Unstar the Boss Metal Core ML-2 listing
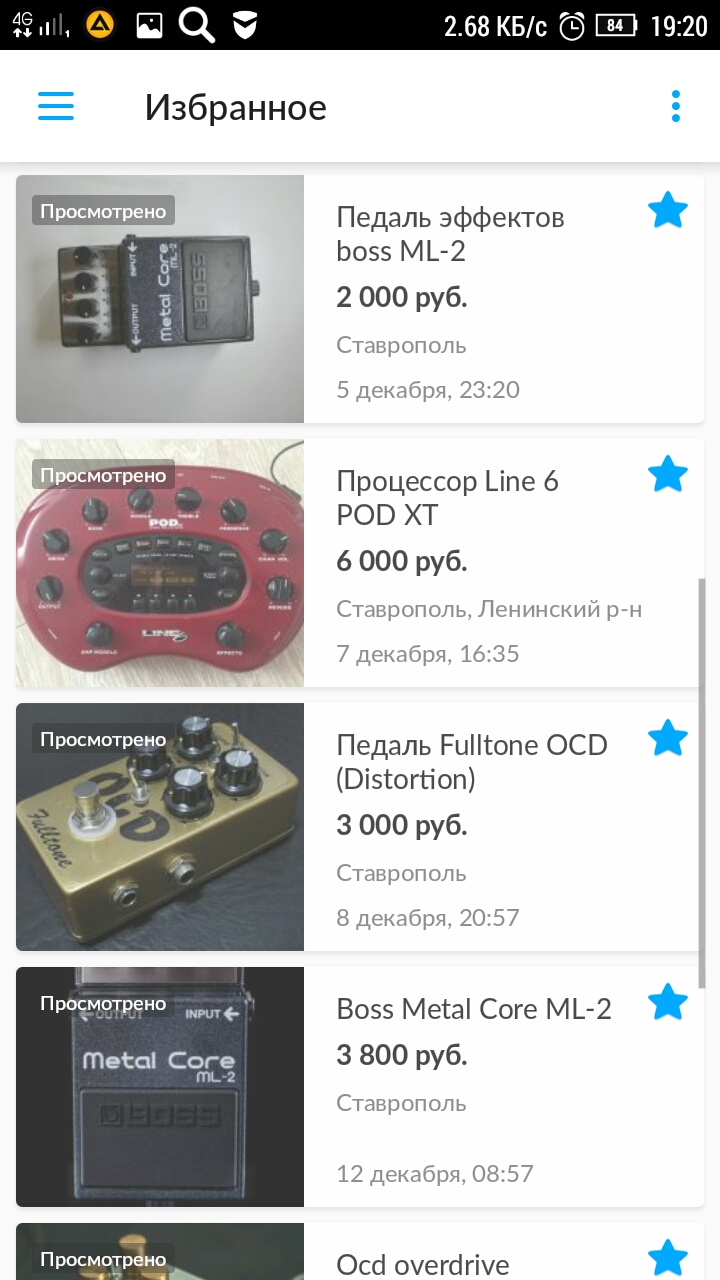The image size is (720, 1280). pos(668,1002)
